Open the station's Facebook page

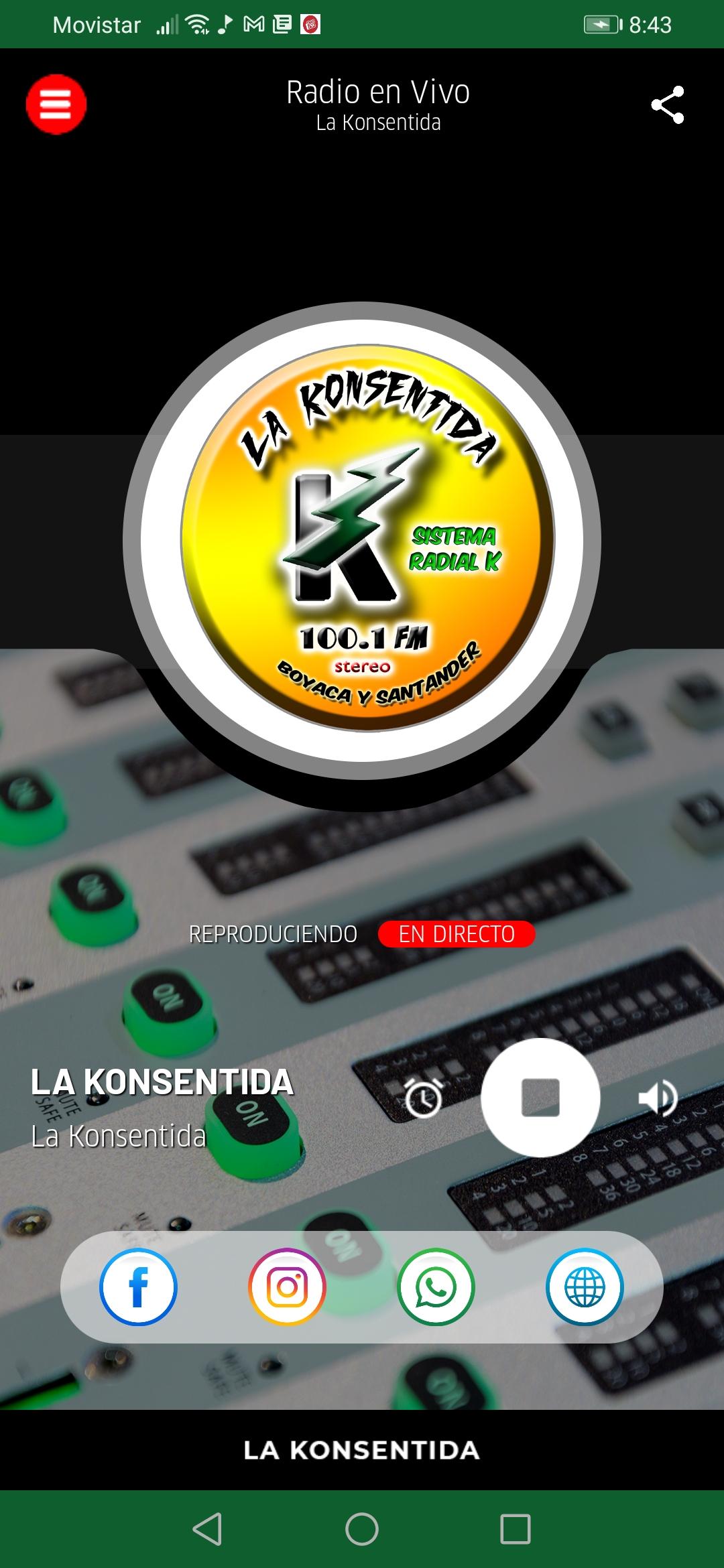tap(139, 1287)
